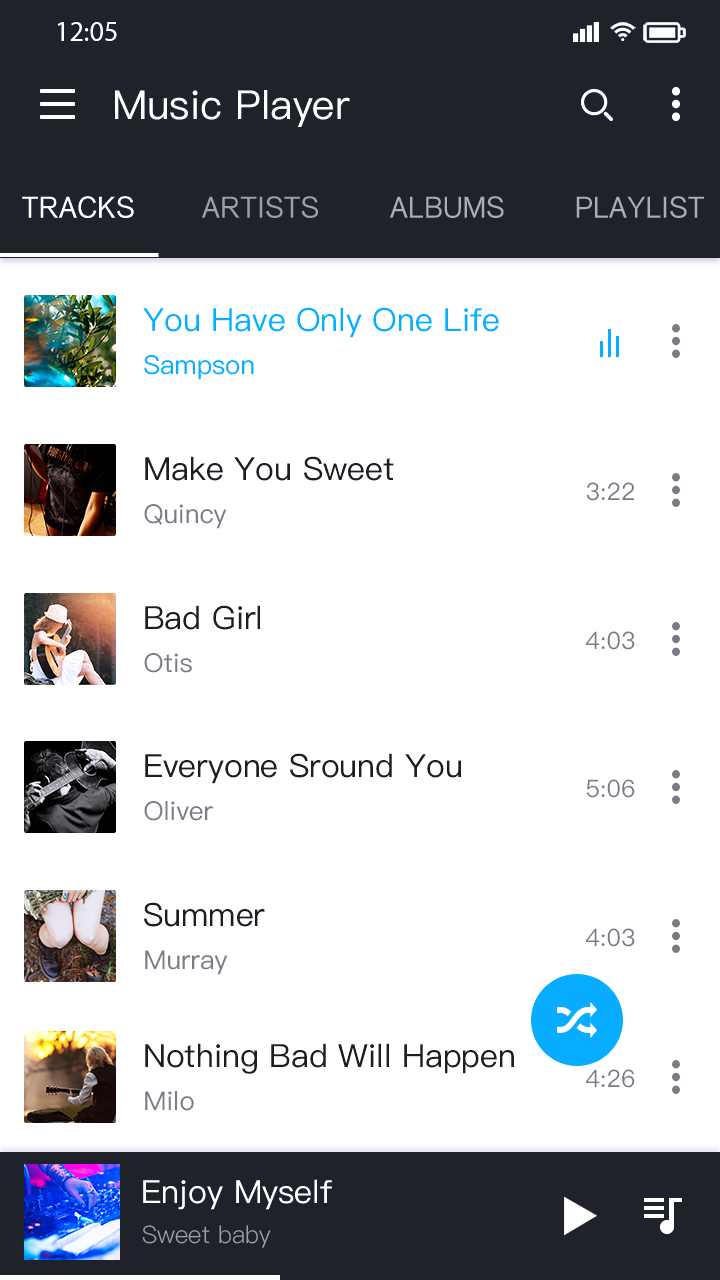Tap the Enjoy Myself album art thumbnail
The image size is (720, 1280).
pos(72,1211)
